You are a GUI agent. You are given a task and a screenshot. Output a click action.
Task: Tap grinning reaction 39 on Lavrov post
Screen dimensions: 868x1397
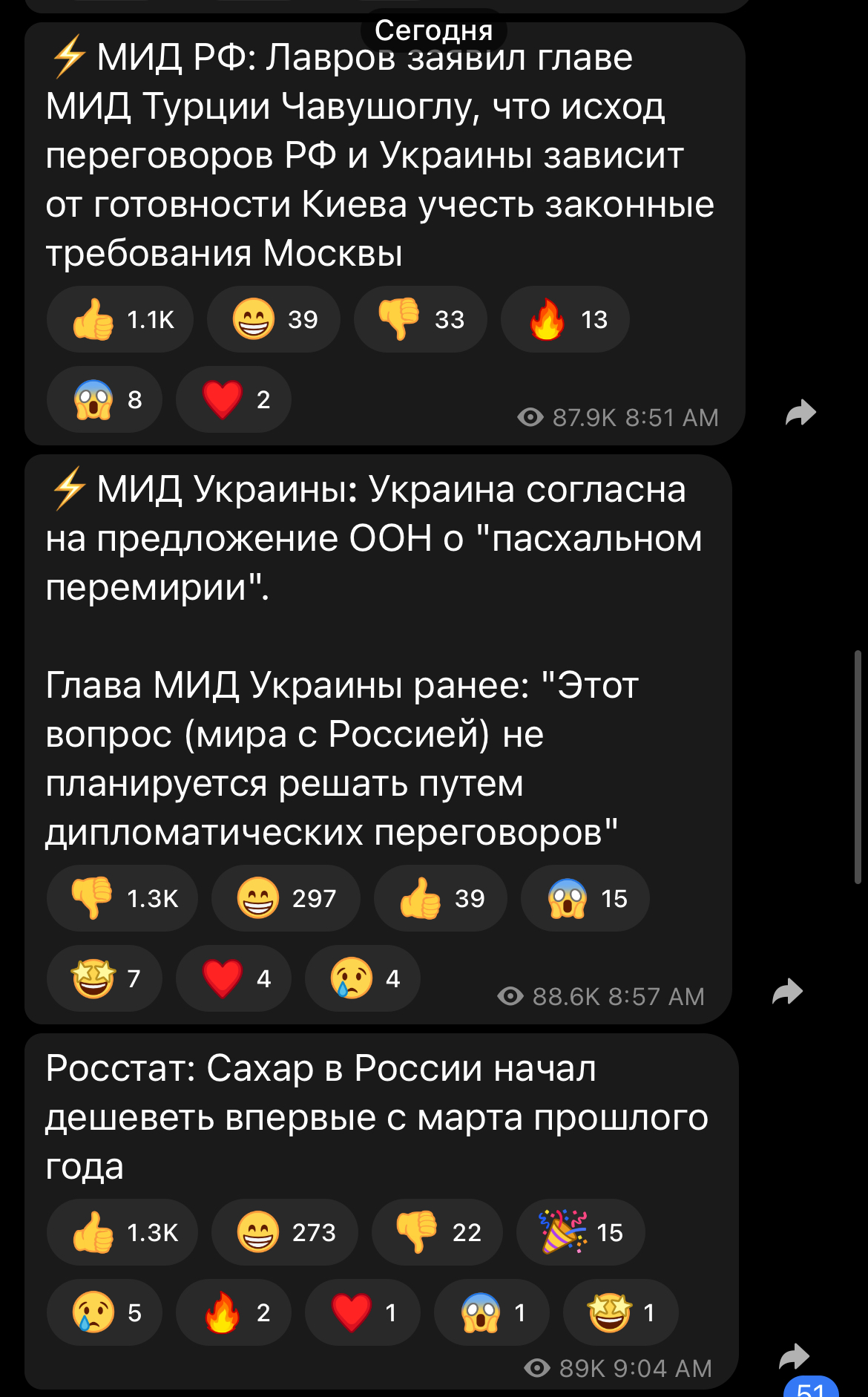274,319
